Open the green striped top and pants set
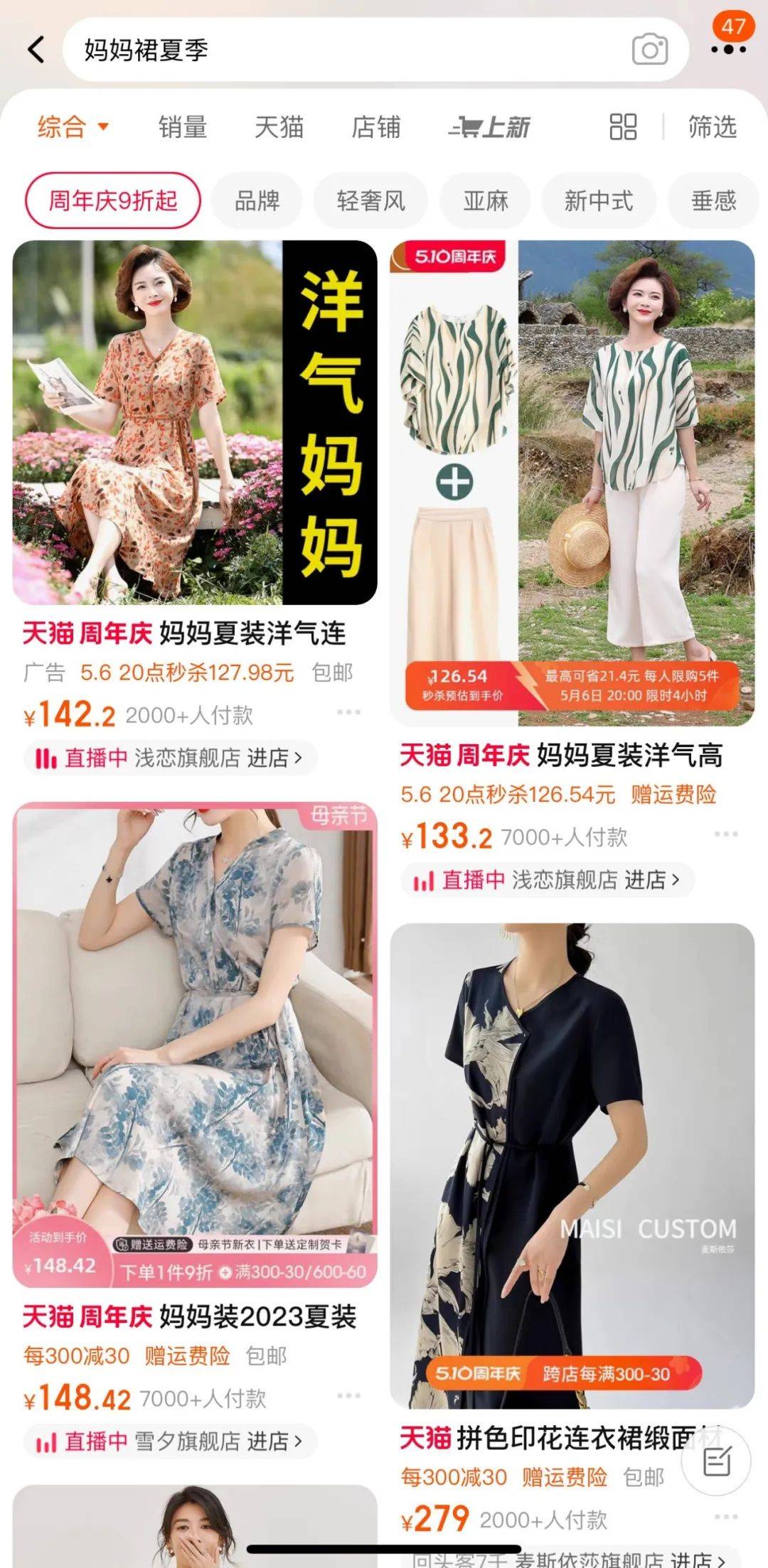This screenshot has height=1568, width=768. tap(572, 483)
